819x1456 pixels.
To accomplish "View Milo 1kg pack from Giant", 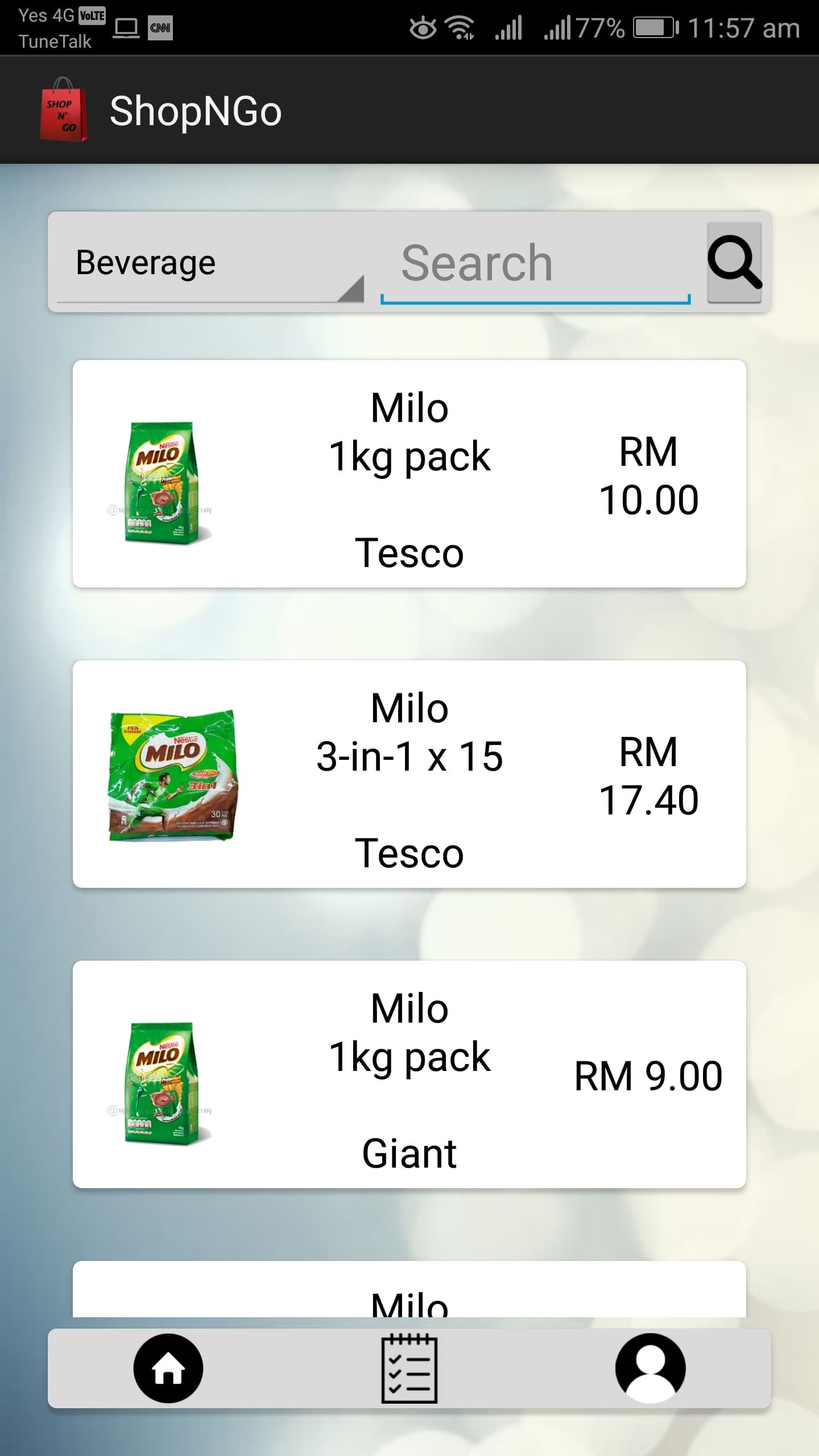I will pyautogui.click(x=409, y=1074).
